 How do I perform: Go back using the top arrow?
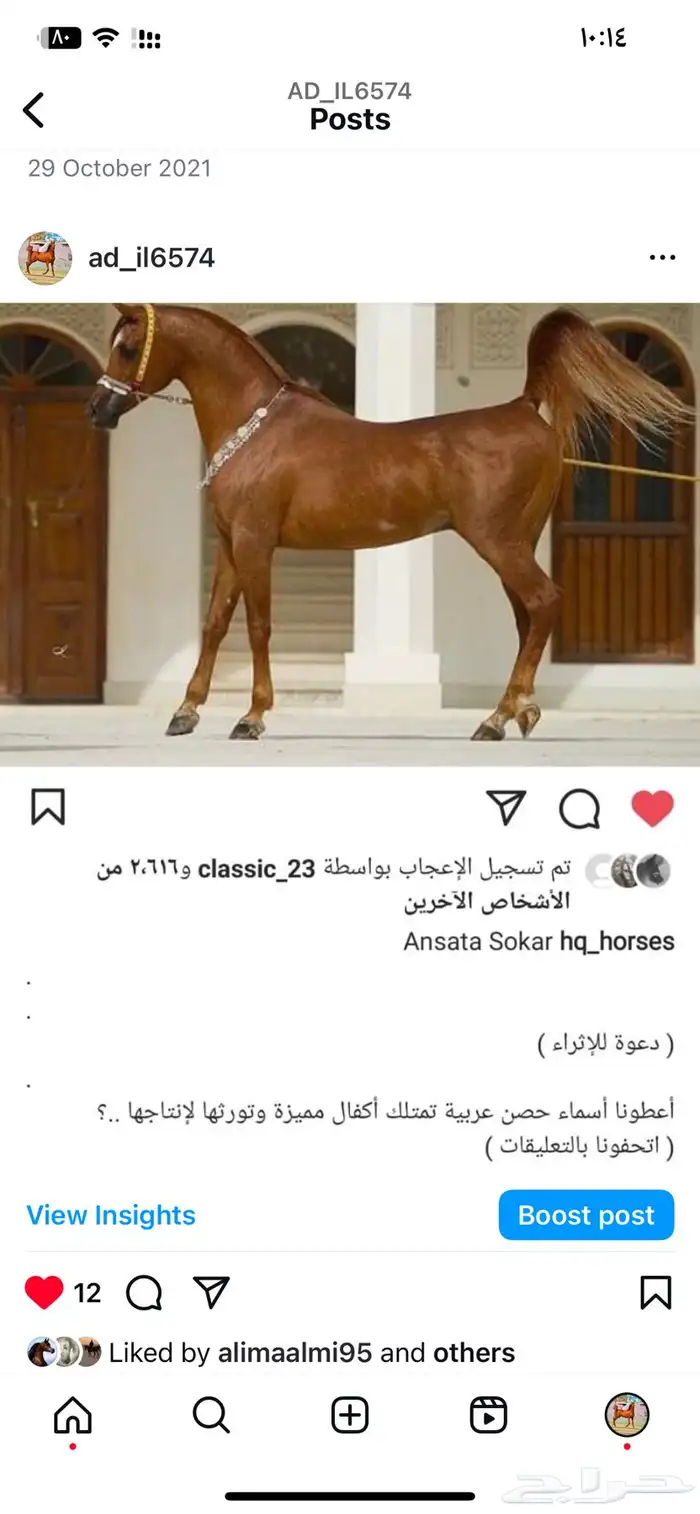click(34, 110)
